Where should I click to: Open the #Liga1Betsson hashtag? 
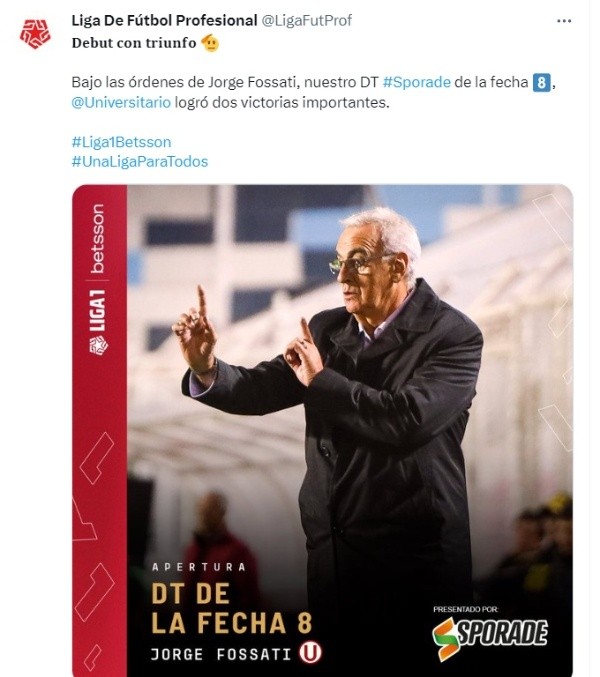click(121, 142)
